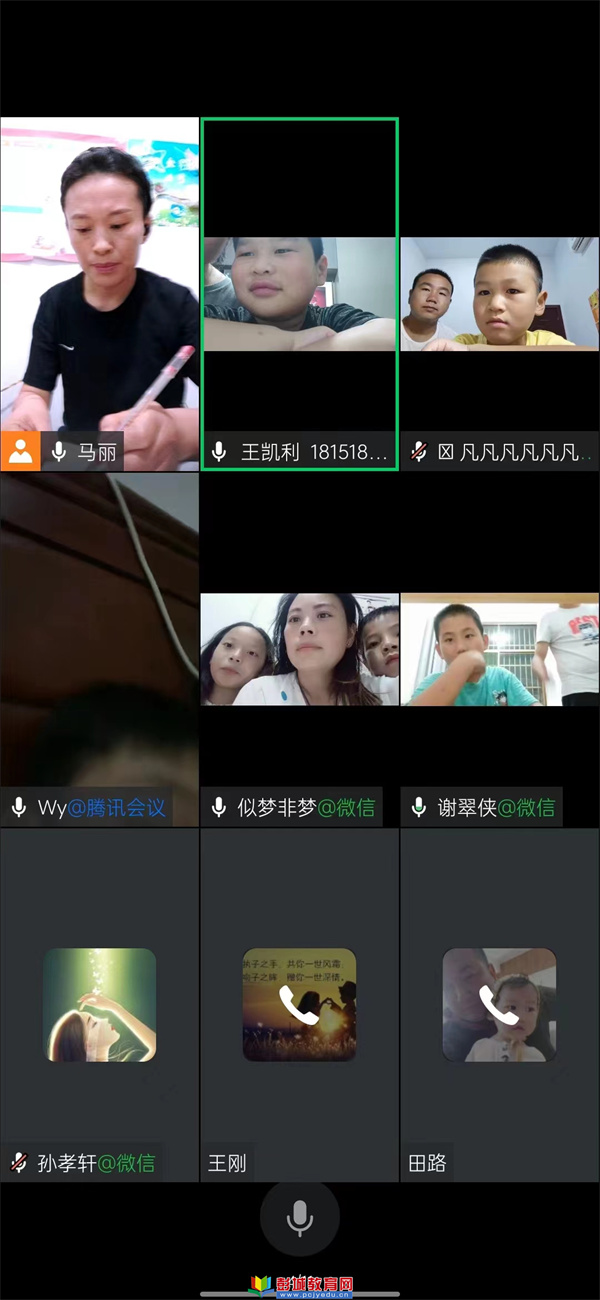This screenshot has height=1300, width=600.
Task: Tap the microphone button at the bottom
Action: click(299, 1217)
